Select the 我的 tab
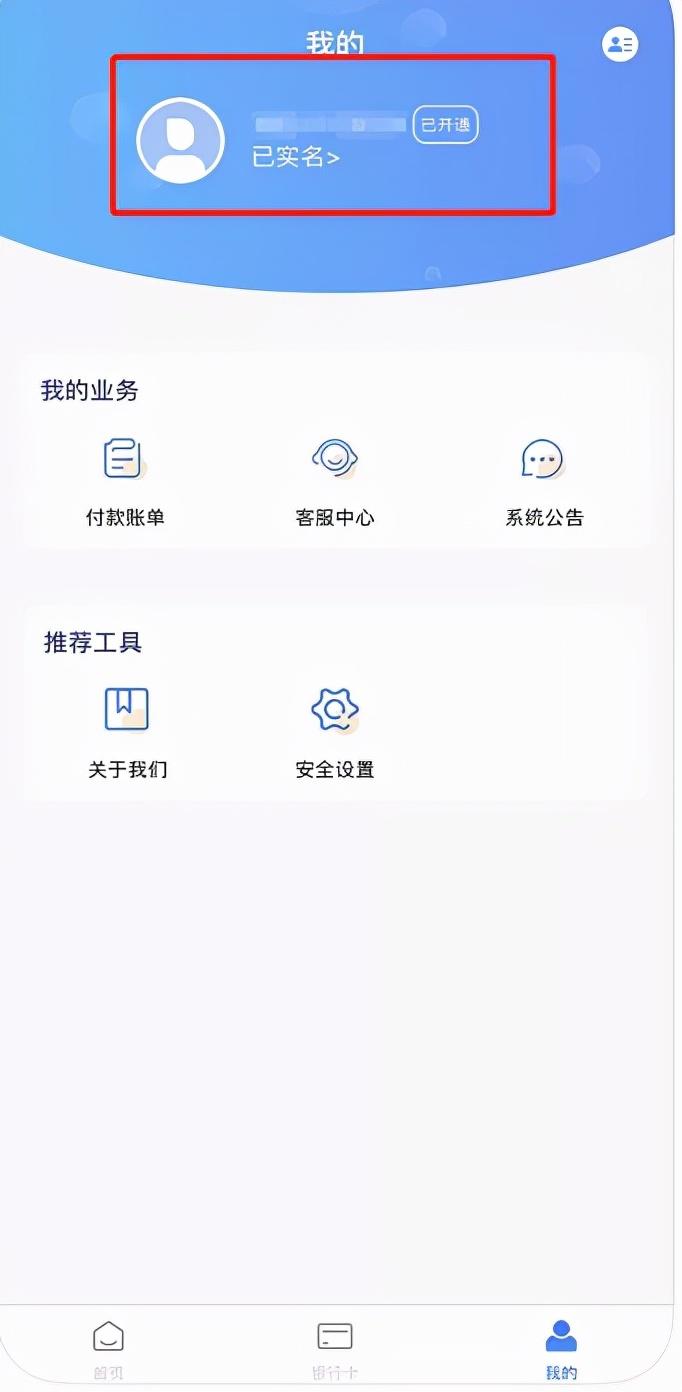Screen dimensions: 682x1392 (561, 1346)
